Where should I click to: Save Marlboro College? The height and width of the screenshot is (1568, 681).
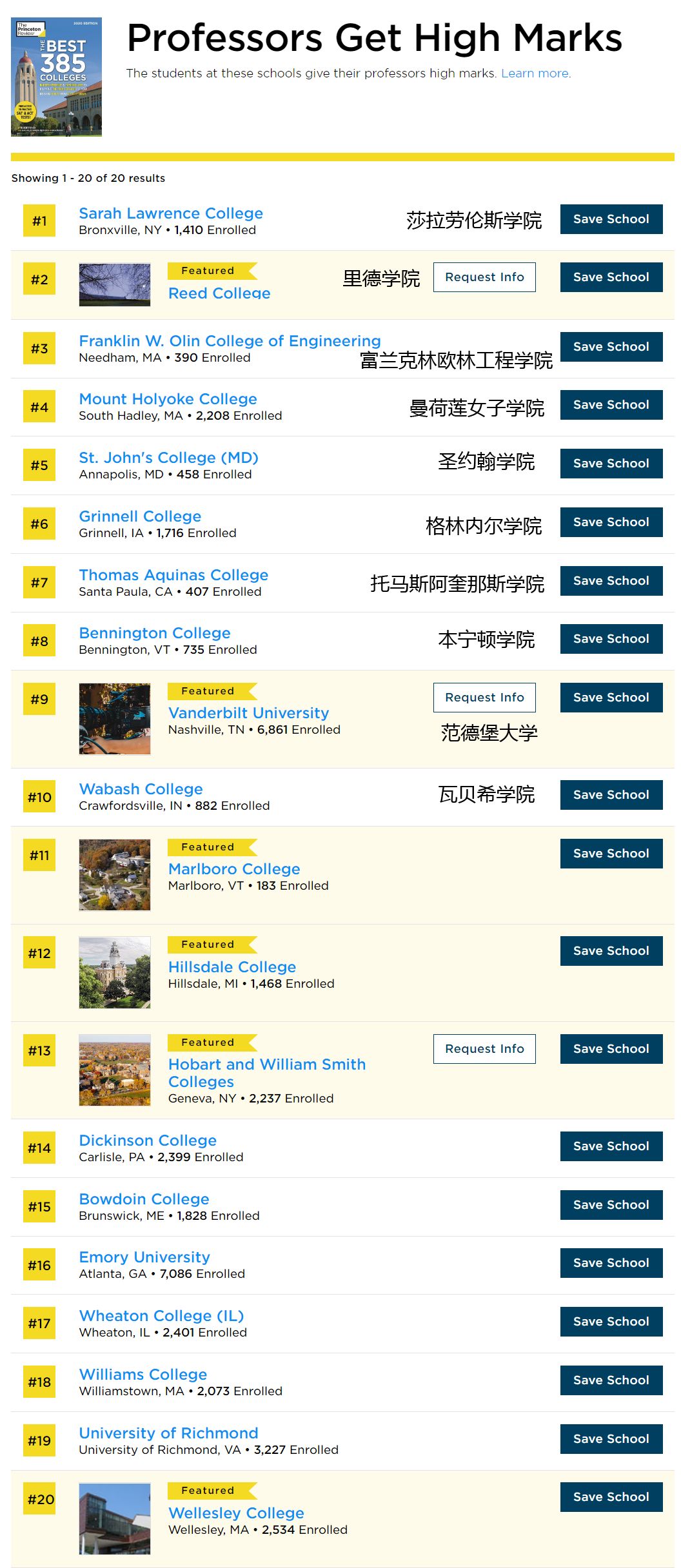tap(611, 854)
